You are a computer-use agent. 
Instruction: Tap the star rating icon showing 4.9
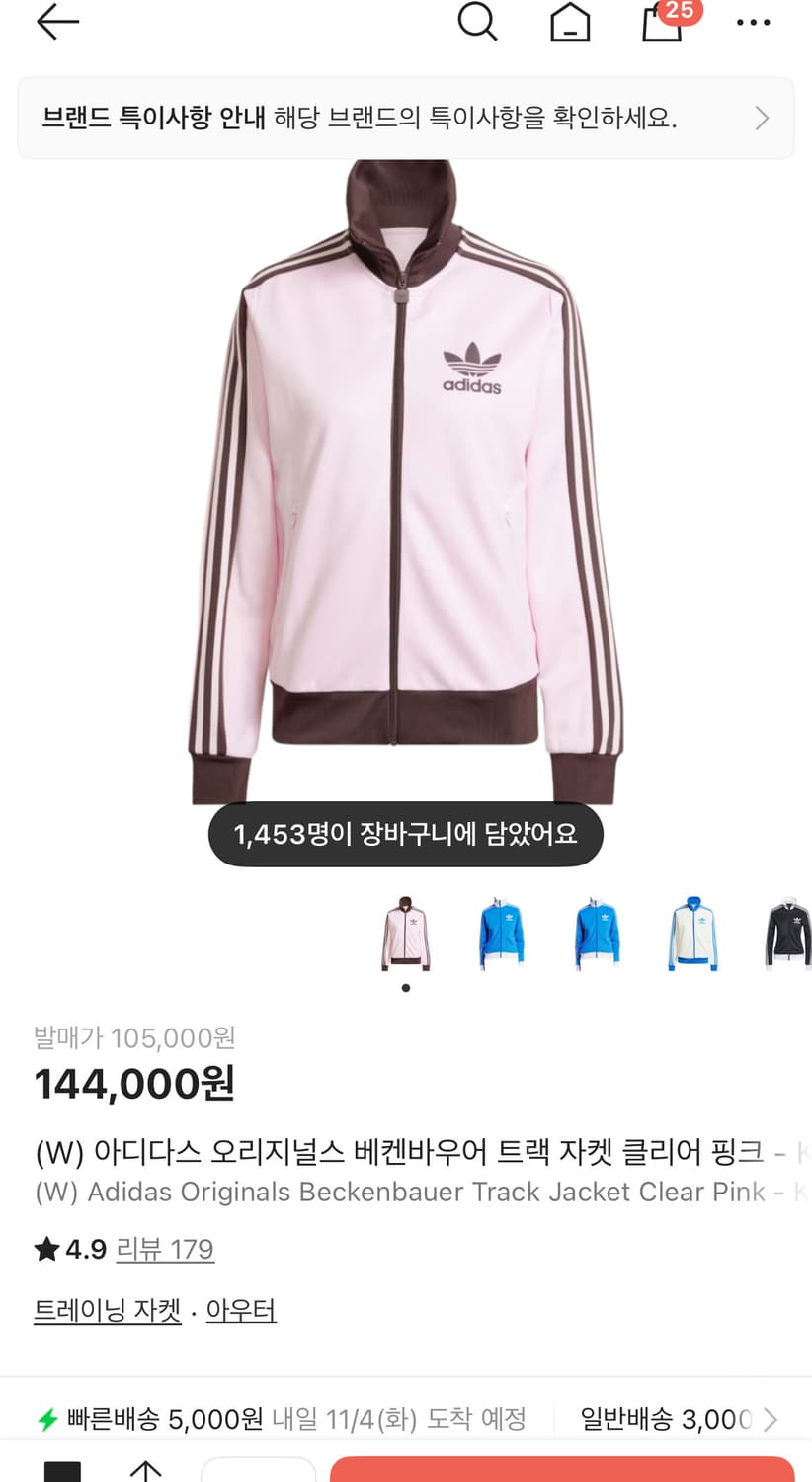(x=43, y=1250)
